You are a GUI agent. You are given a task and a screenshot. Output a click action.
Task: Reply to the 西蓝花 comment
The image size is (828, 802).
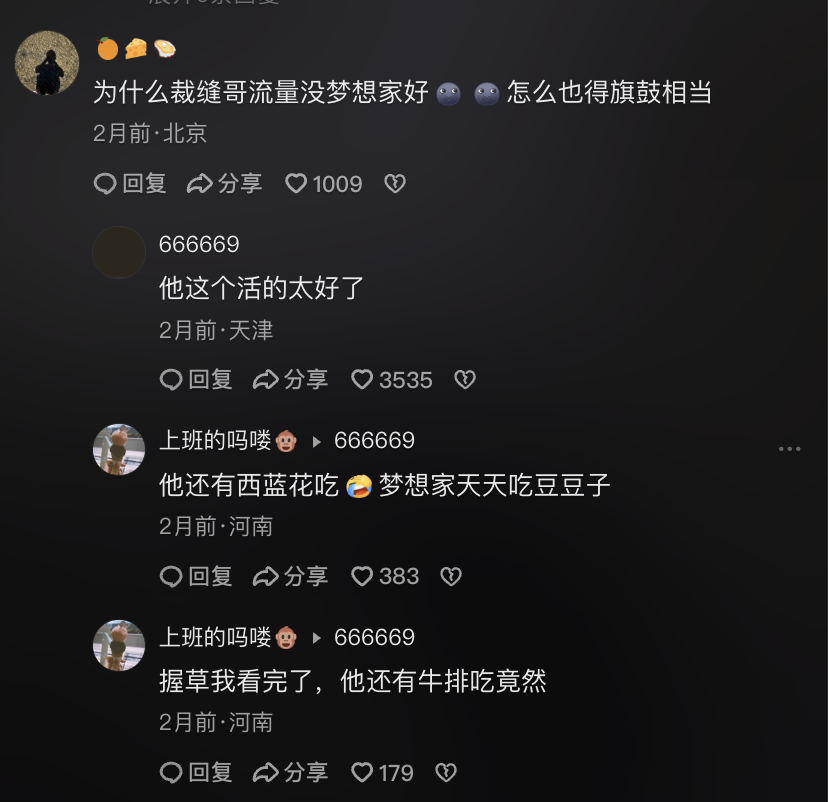click(x=196, y=576)
